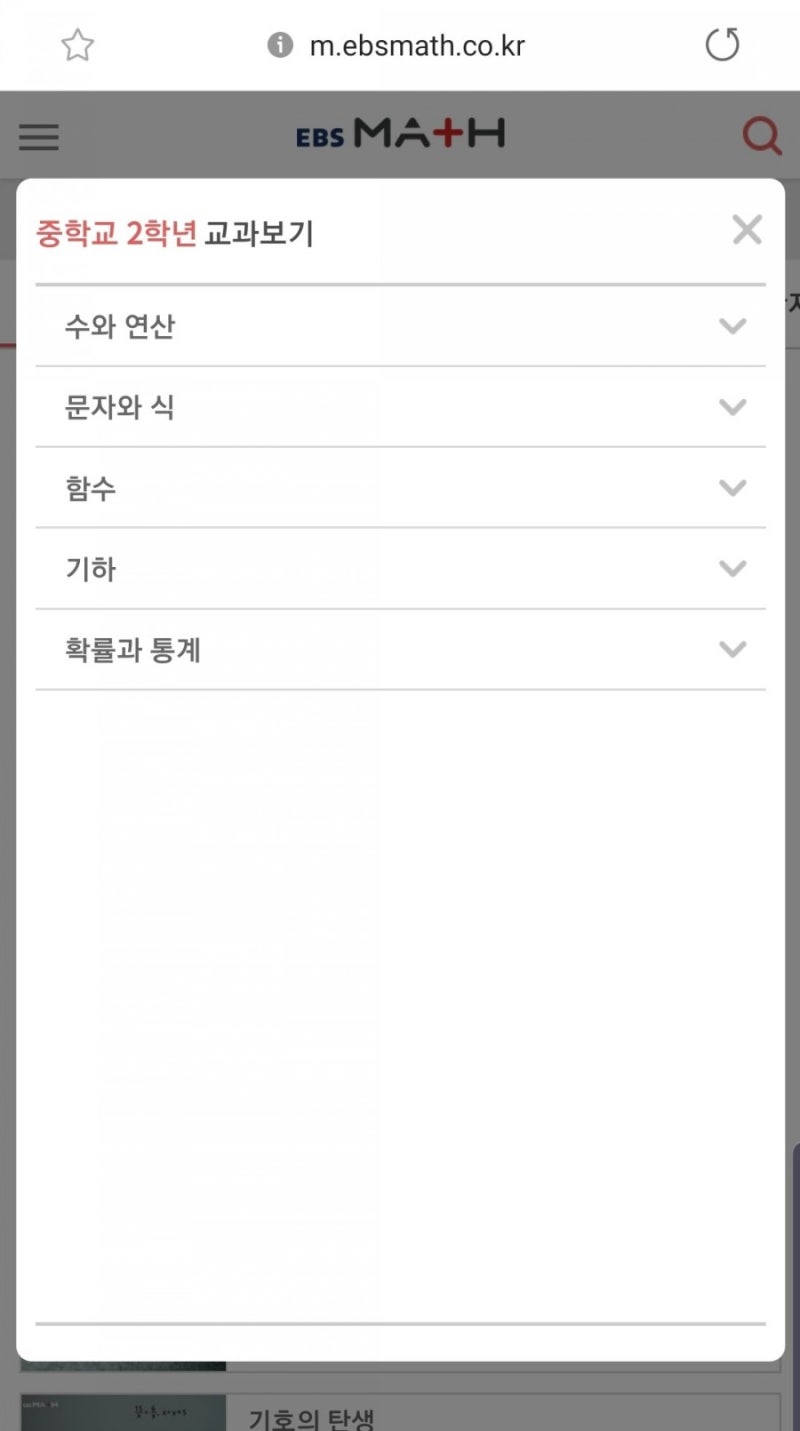
Task: Expand the 기하 section chevron
Action: tap(732, 568)
